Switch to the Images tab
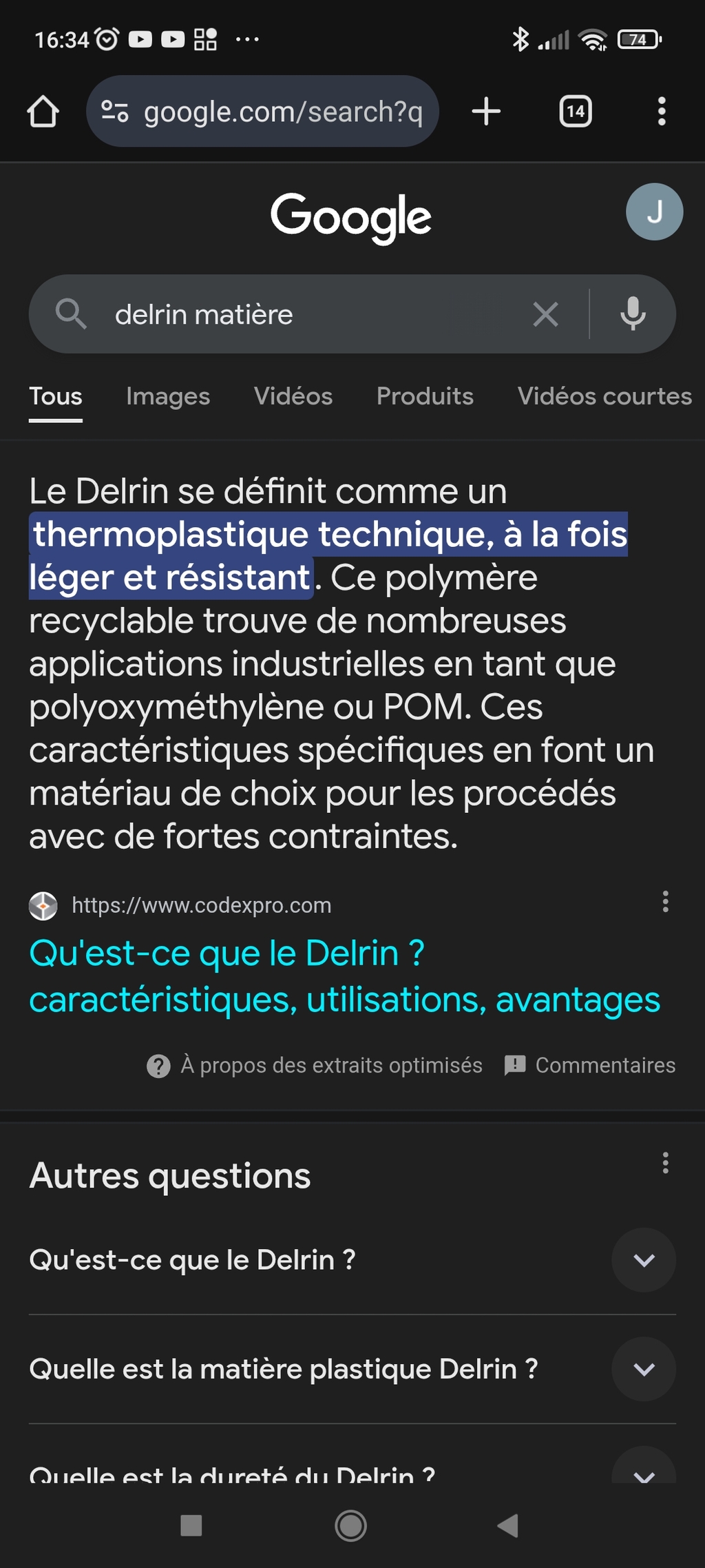Screen dimensions: 705x1568 (168, 396)
